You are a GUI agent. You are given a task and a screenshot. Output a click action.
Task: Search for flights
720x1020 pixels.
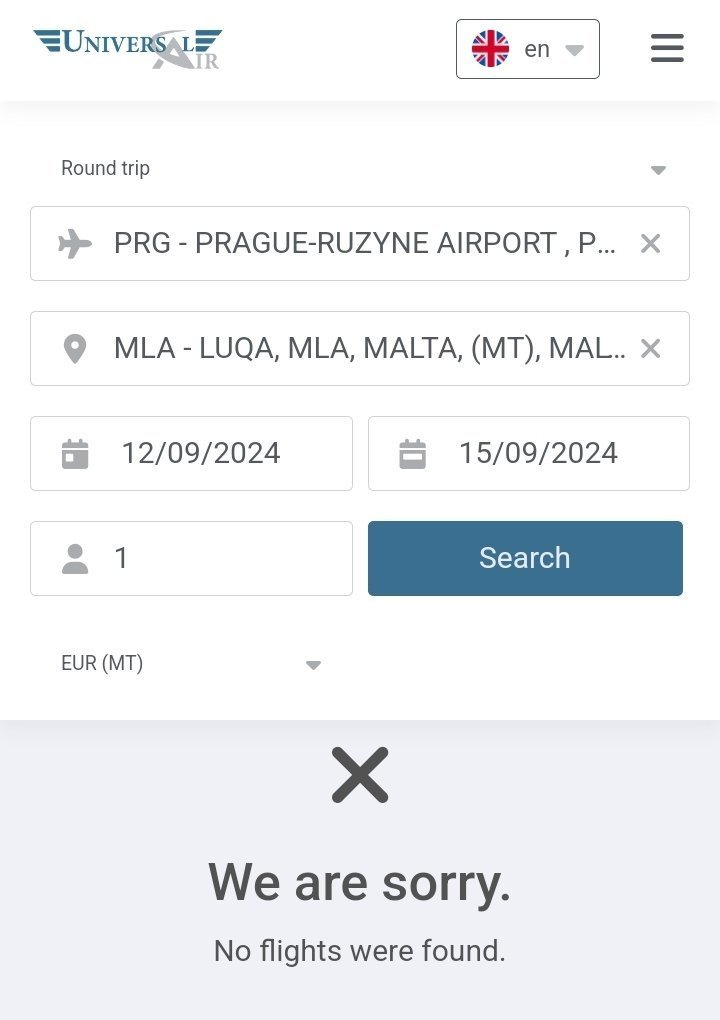pos(525,559)
